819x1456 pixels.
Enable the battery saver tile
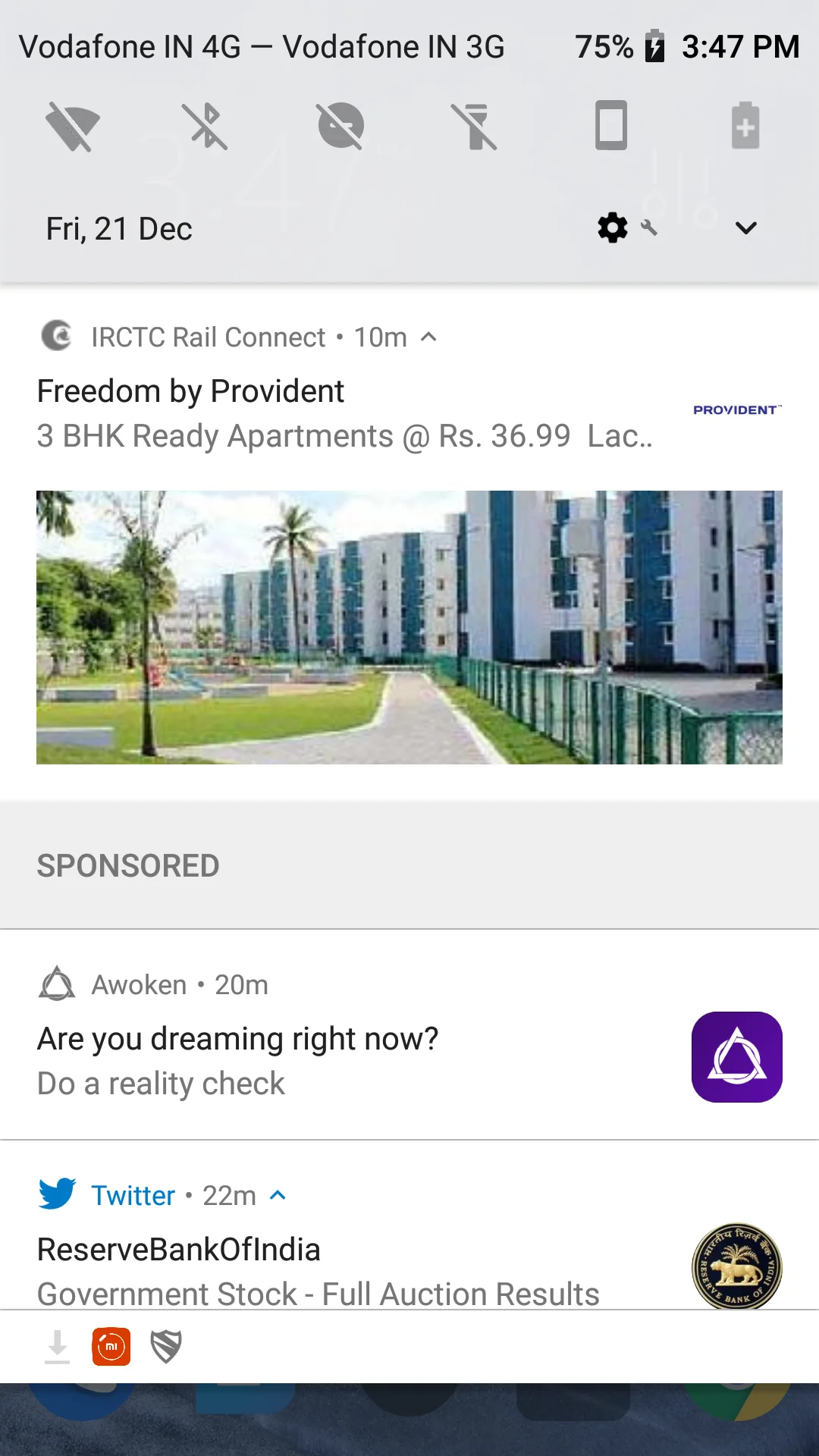(x=745, y=126)
